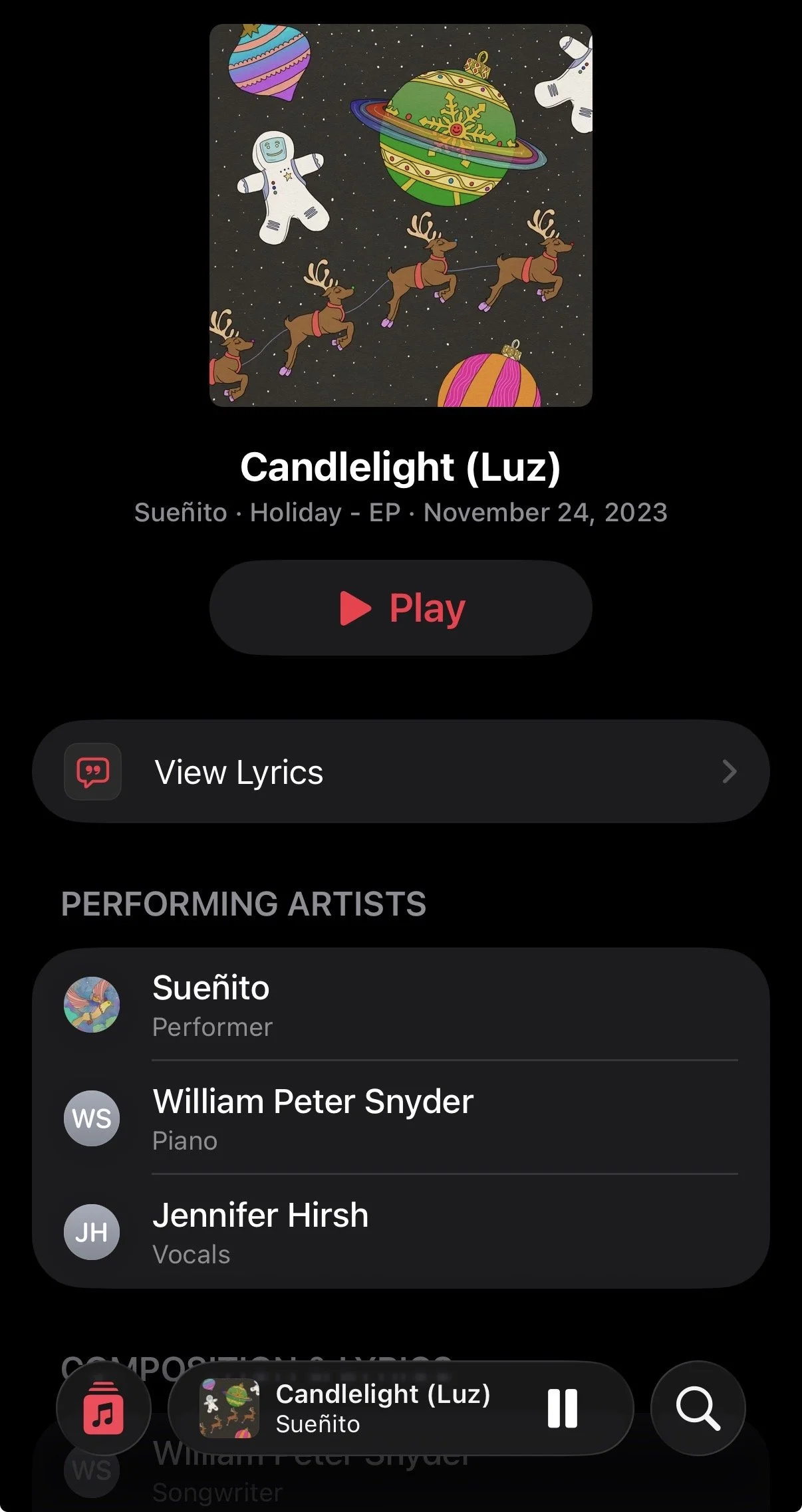Pause the currently playing track
This screenshot has height=1512, width=802.
(x=562, y=1408)
